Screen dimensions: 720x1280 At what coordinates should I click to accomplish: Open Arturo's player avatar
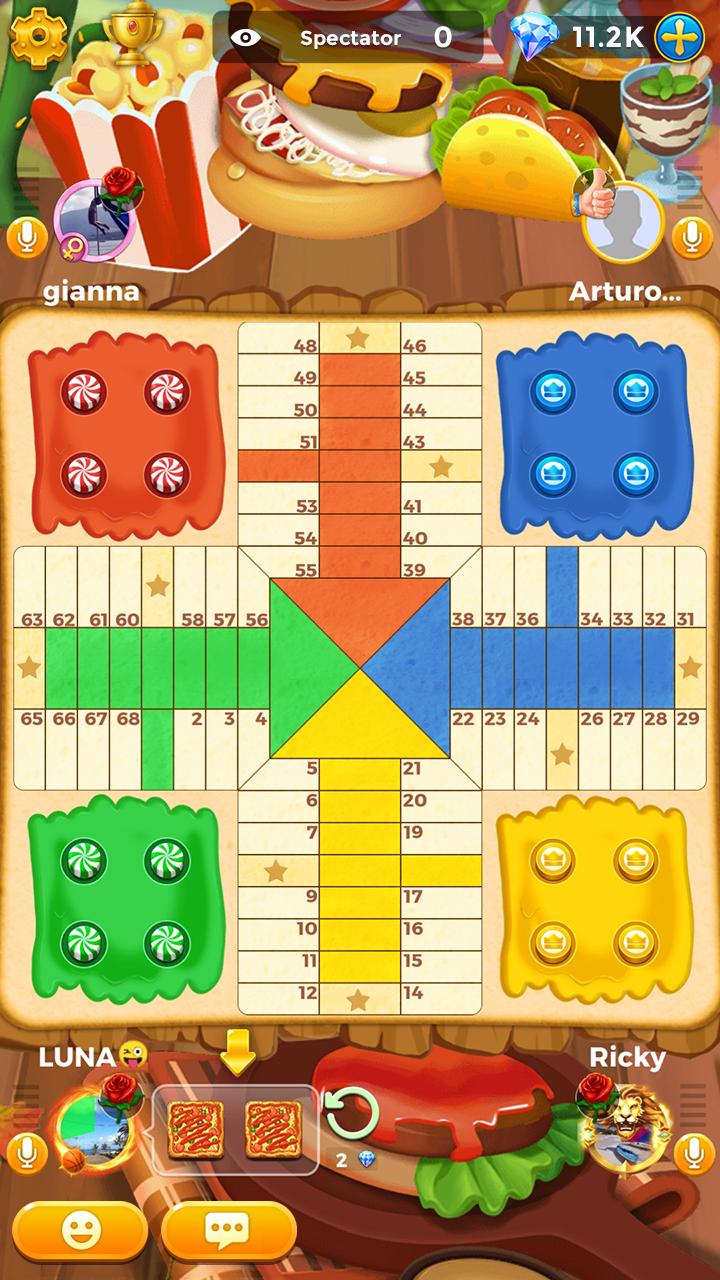tap(623, 222)
